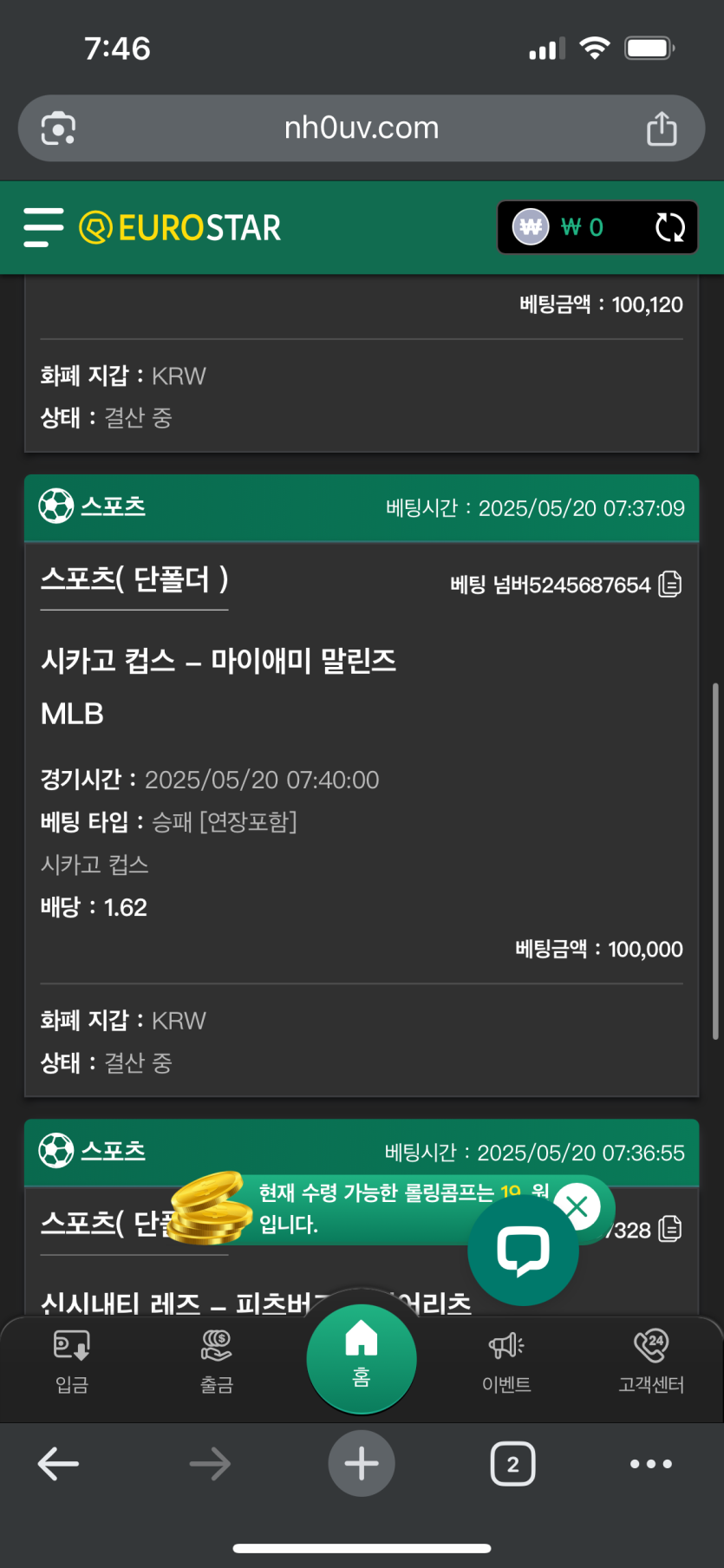Add a new browser tab
The width and height of the screenshot is (724, 1568).
click(362, 1464)
